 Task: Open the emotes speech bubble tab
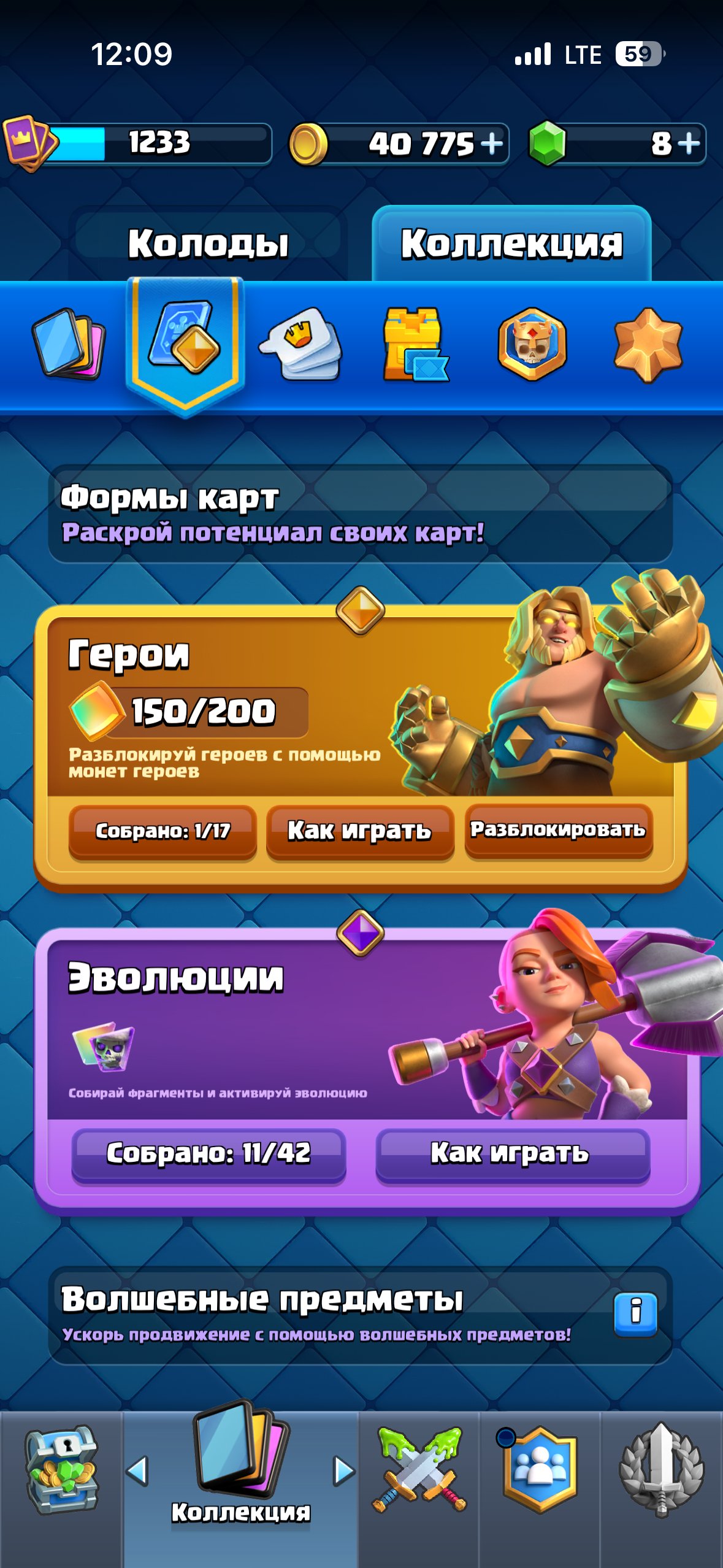click(300, 344)
